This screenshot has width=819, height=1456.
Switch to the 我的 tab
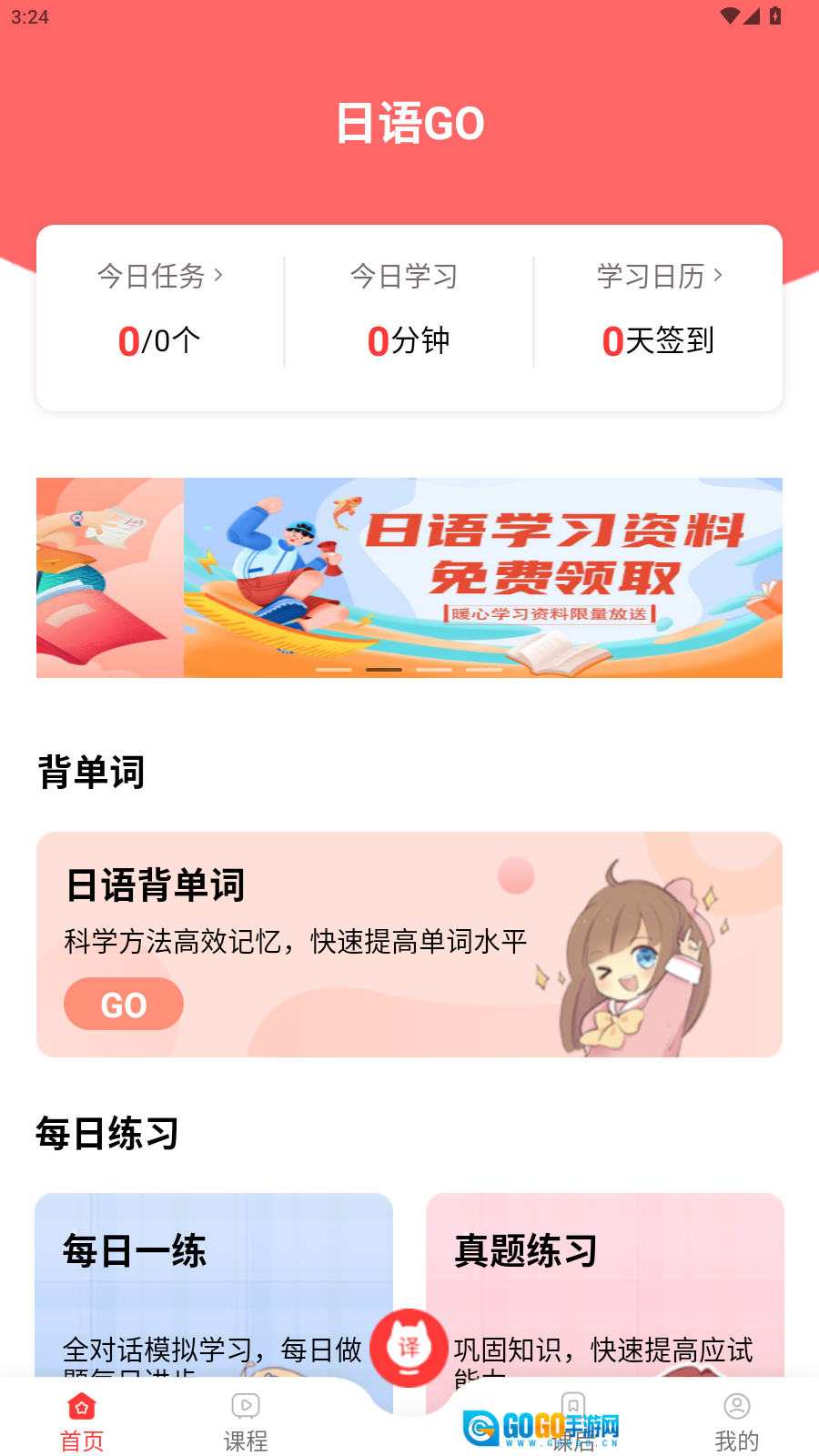pyautogui.click(x=736, y=1421)
